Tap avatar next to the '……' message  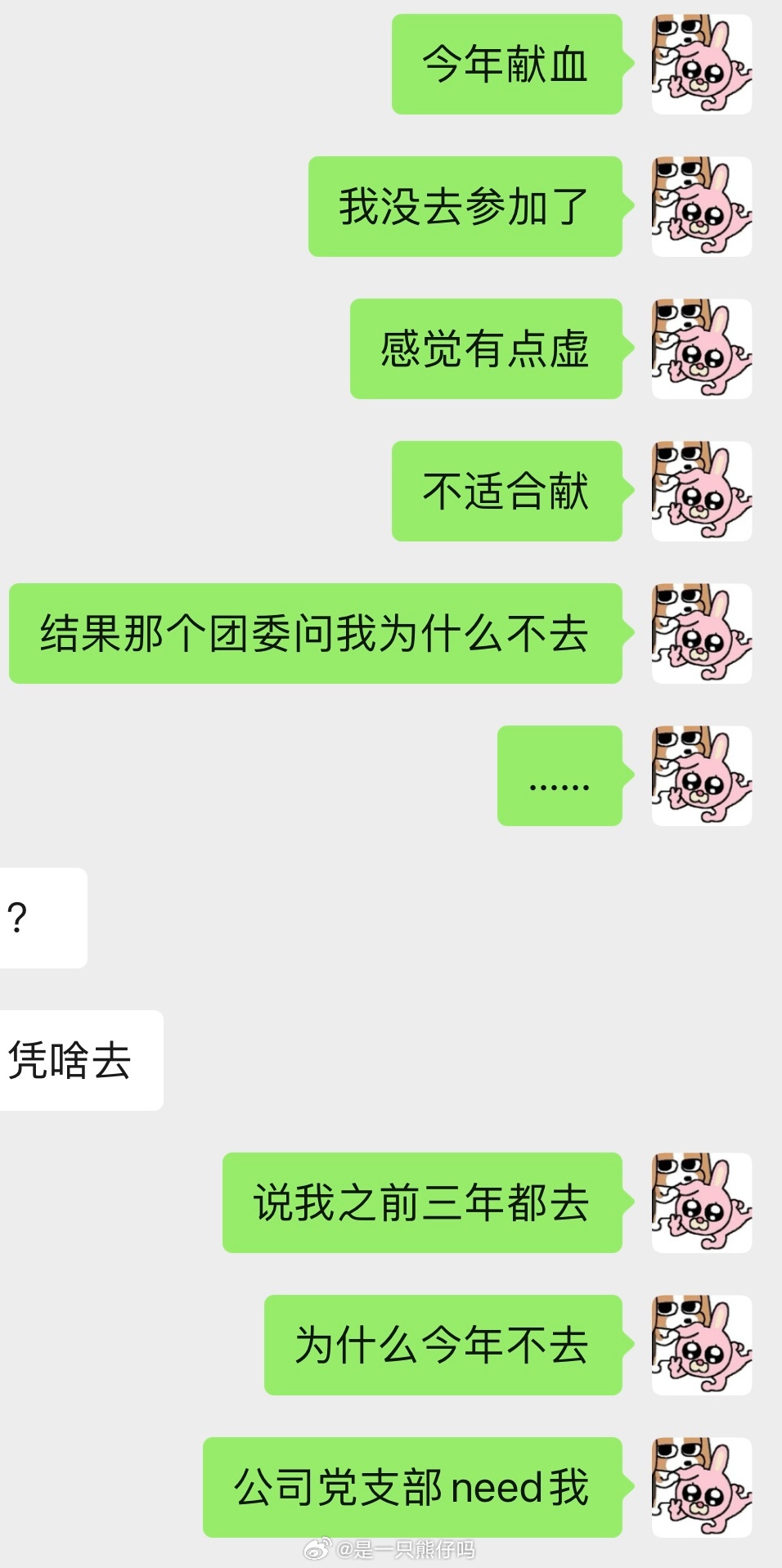701,775
